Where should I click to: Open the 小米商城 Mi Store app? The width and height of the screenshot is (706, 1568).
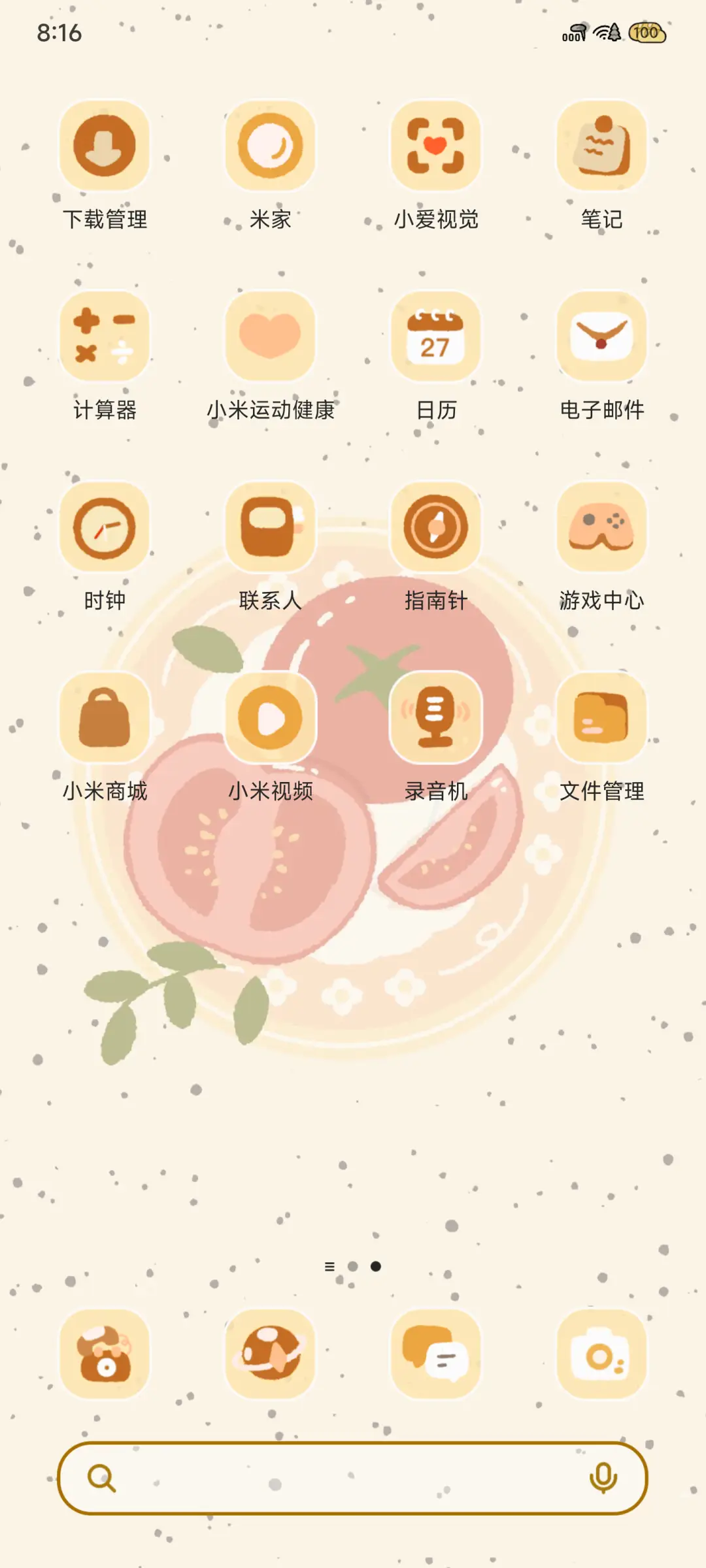(x=105, y=719)
